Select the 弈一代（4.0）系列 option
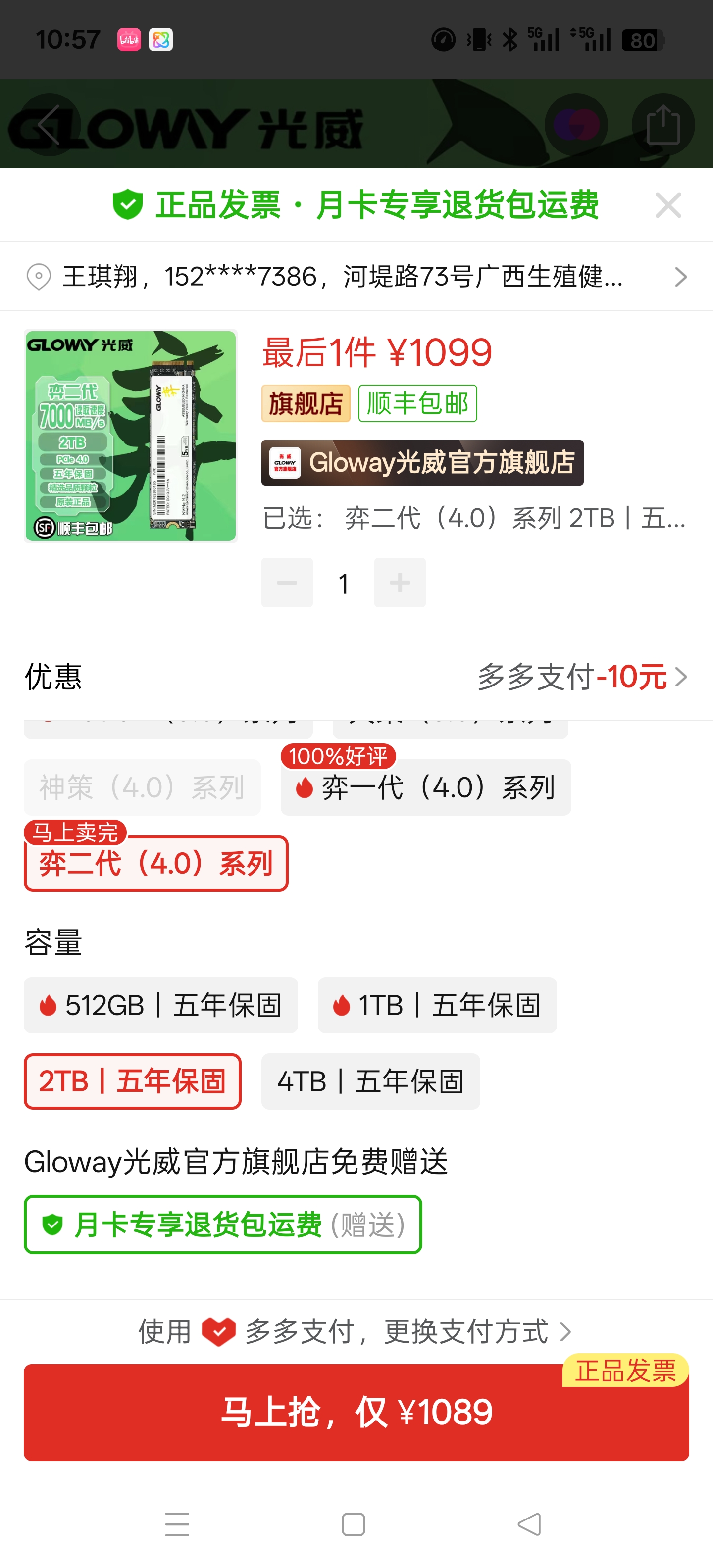 click(x=426, y=787)
